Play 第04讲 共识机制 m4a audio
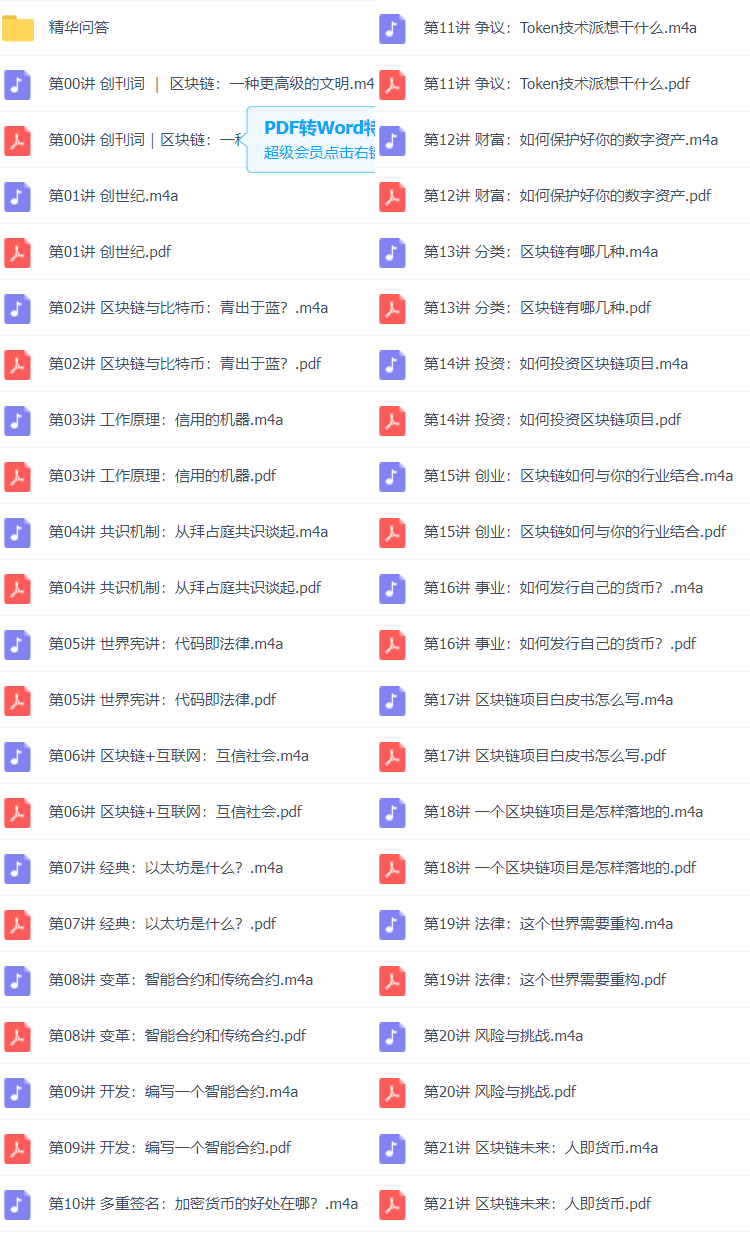This screenshot has width=750, height=1239. (188, 532)
